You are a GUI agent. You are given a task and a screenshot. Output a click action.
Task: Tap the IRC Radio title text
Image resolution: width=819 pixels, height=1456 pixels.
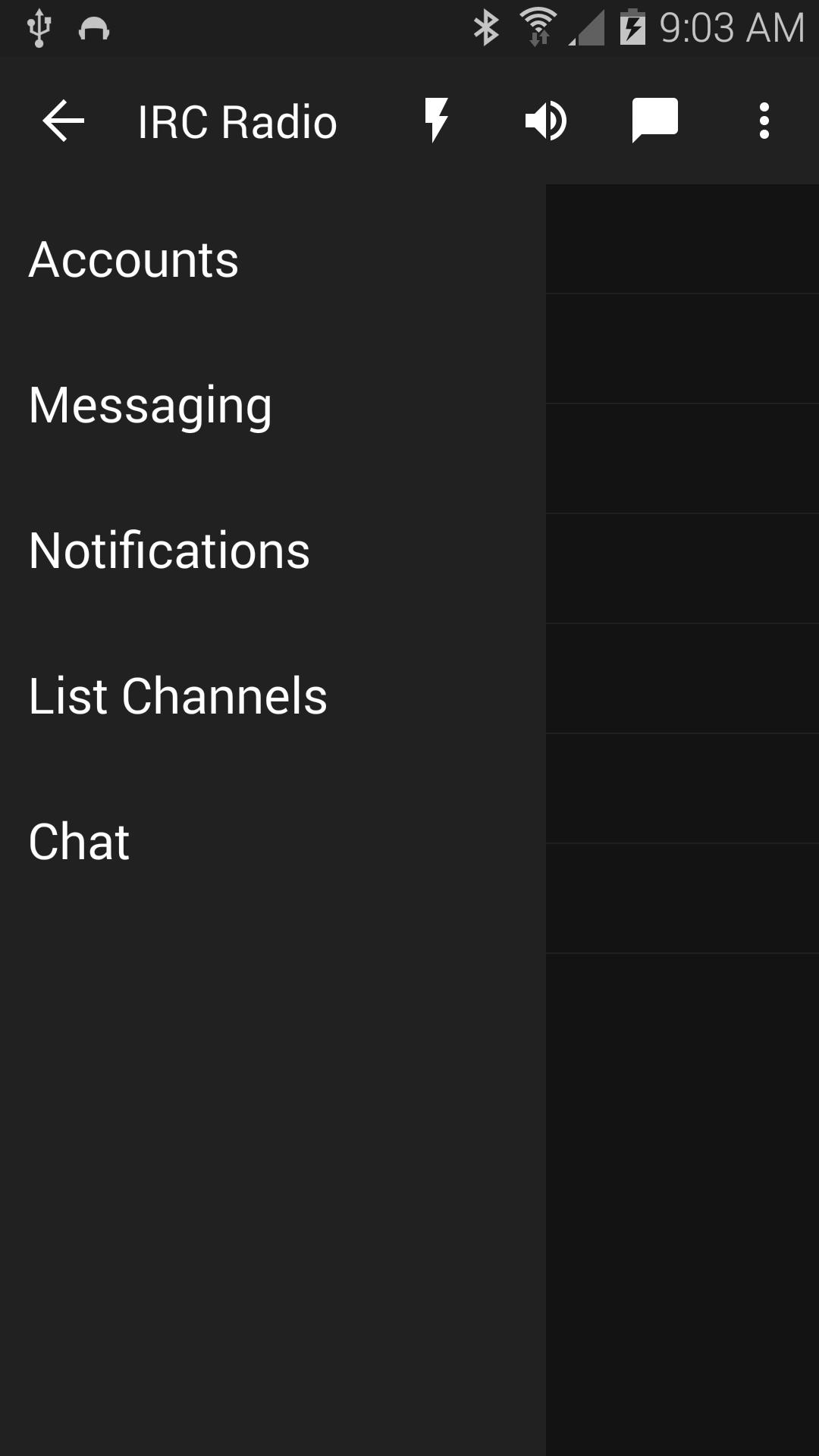pos(237,121)
